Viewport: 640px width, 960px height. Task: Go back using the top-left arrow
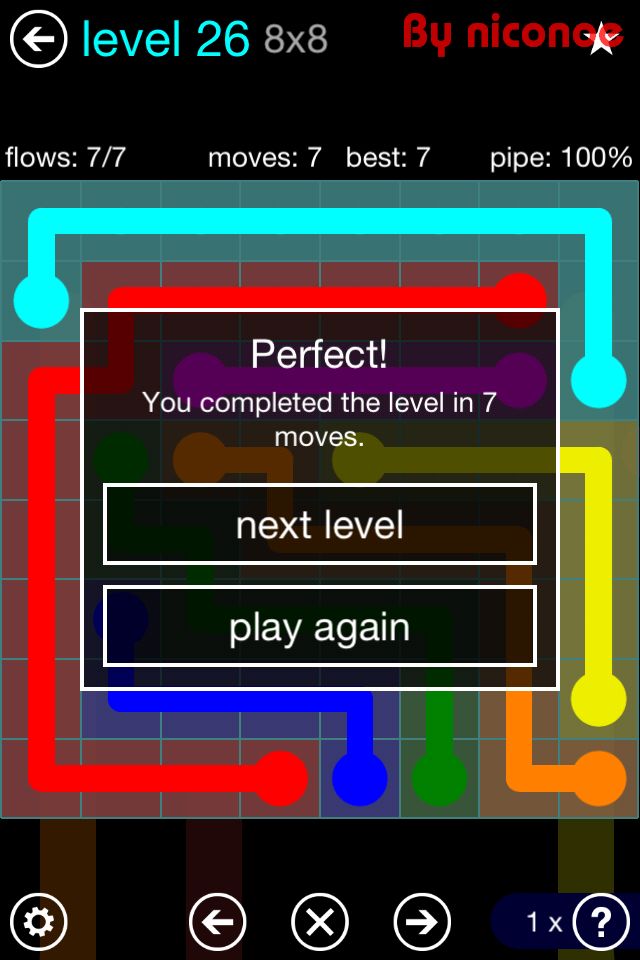pyautogui.click(x=38, y=39)
